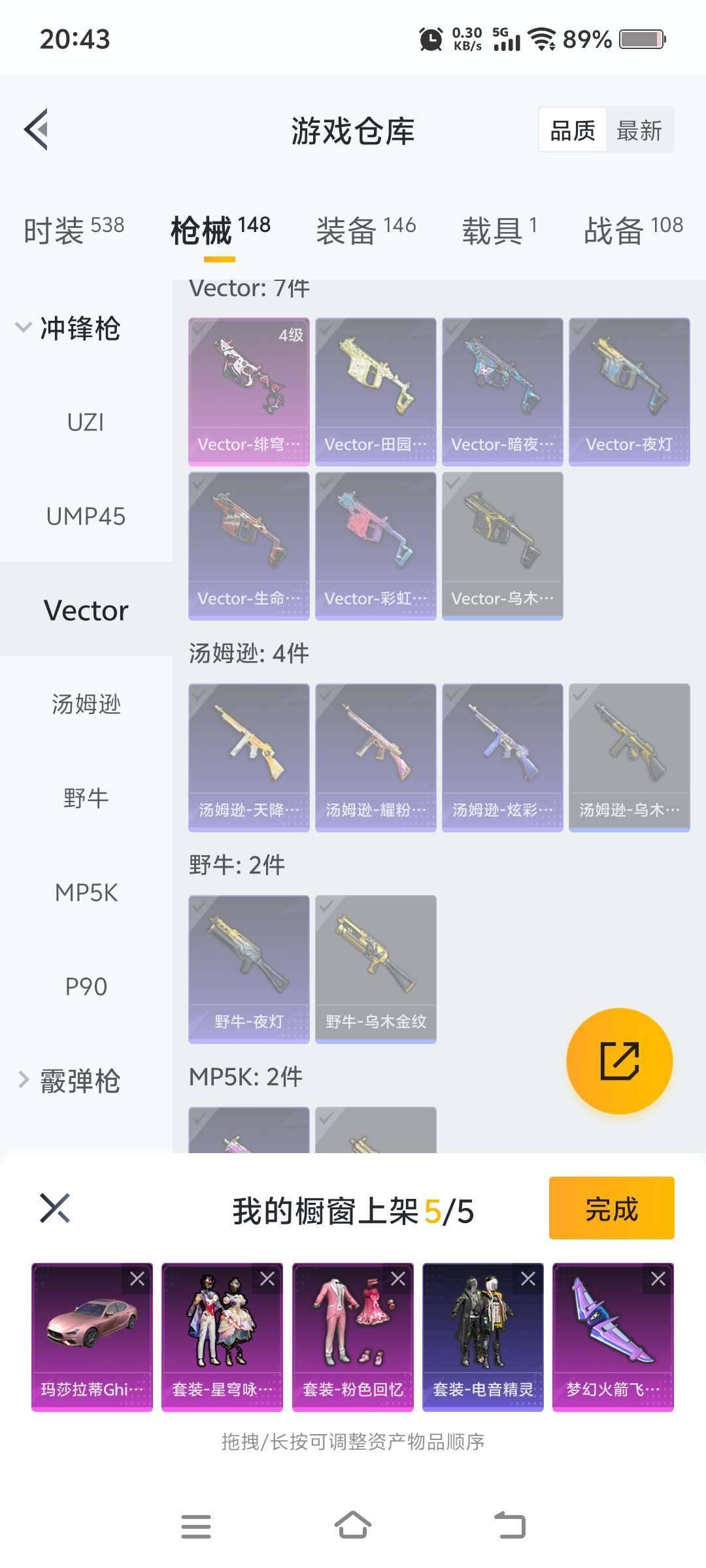706x1568 pixels.
Task: Remove 玛莎拉蒂Ghi item from showcase
Action: pyautogui.click(x=139, y=1277)
